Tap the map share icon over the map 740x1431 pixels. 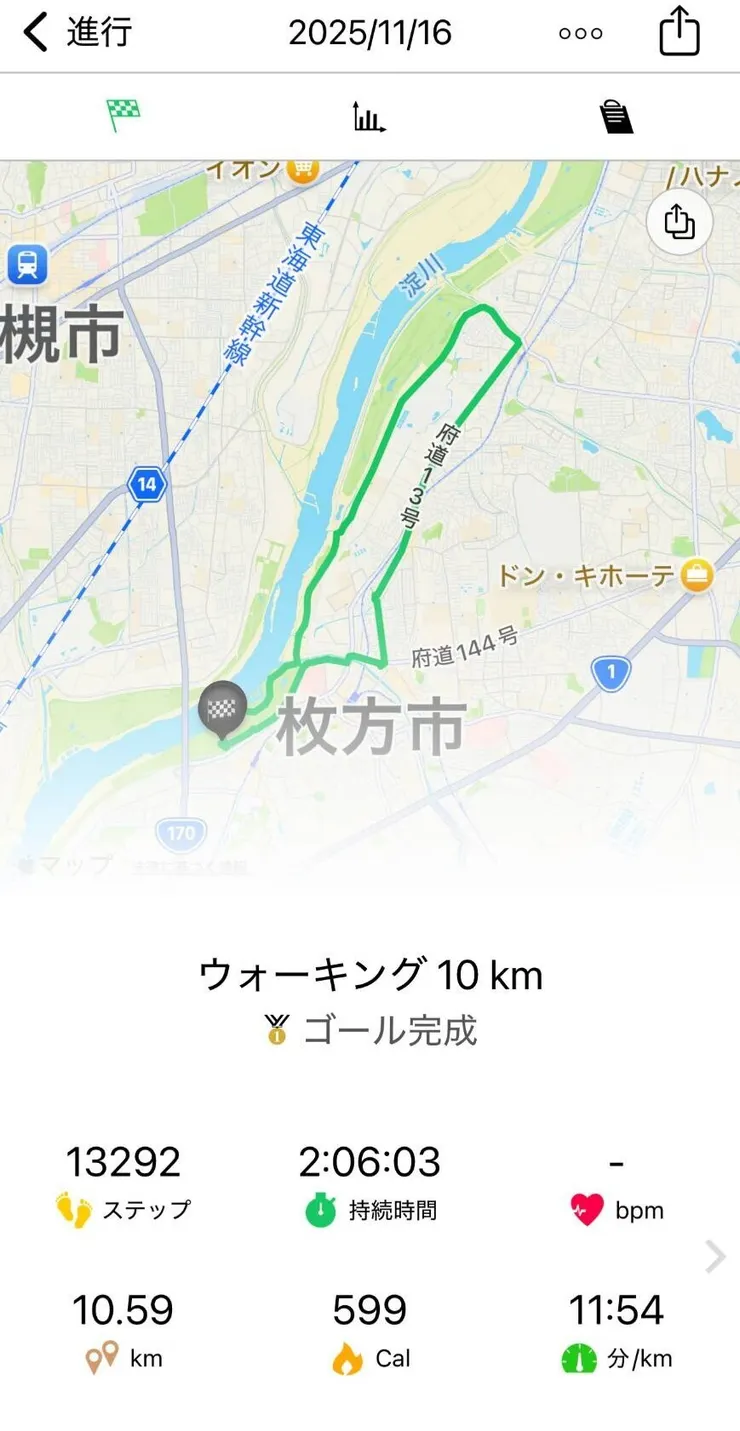pos(680,222)
